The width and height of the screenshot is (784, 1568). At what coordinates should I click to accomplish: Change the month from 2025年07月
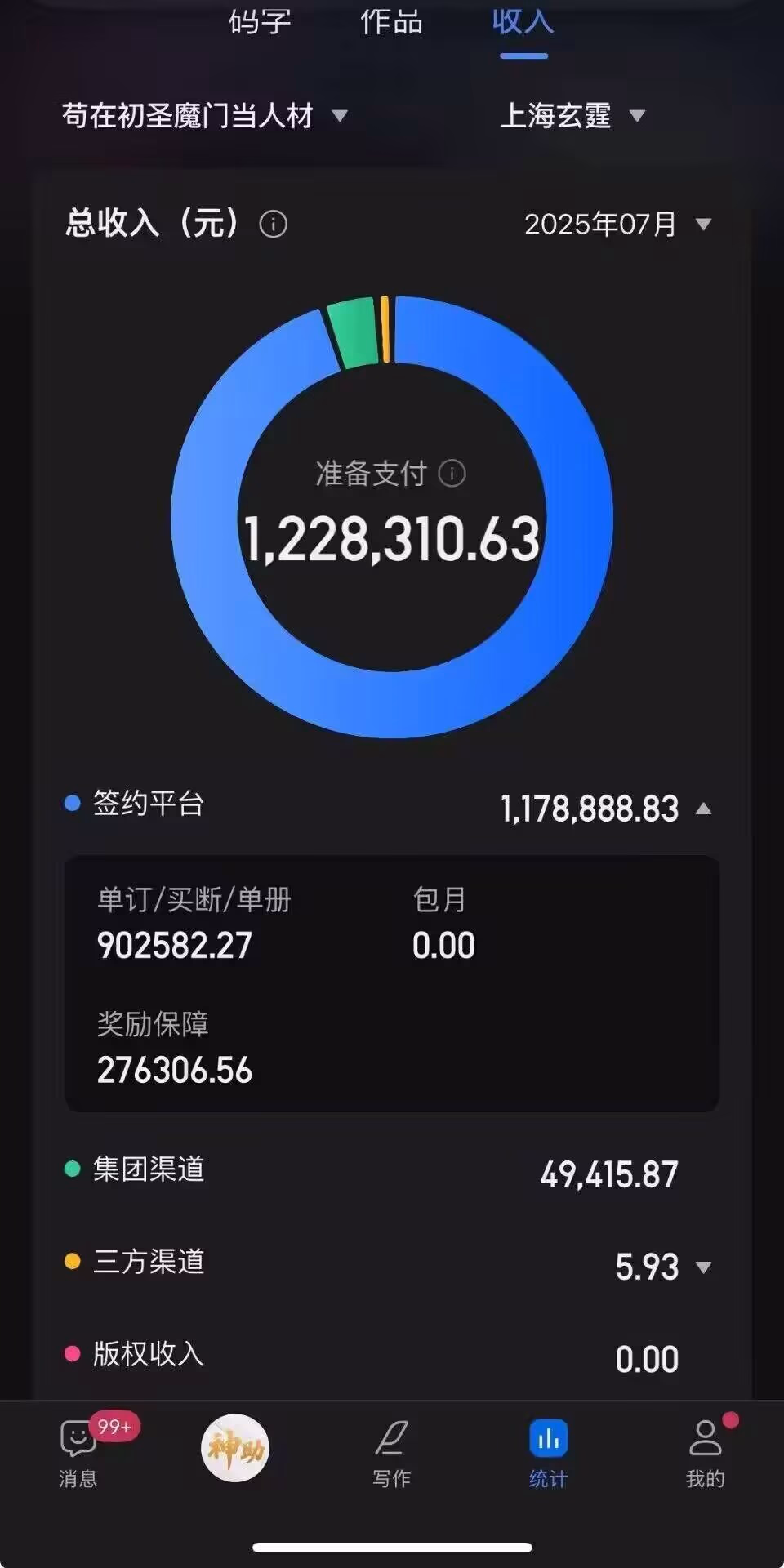point(618,224)
